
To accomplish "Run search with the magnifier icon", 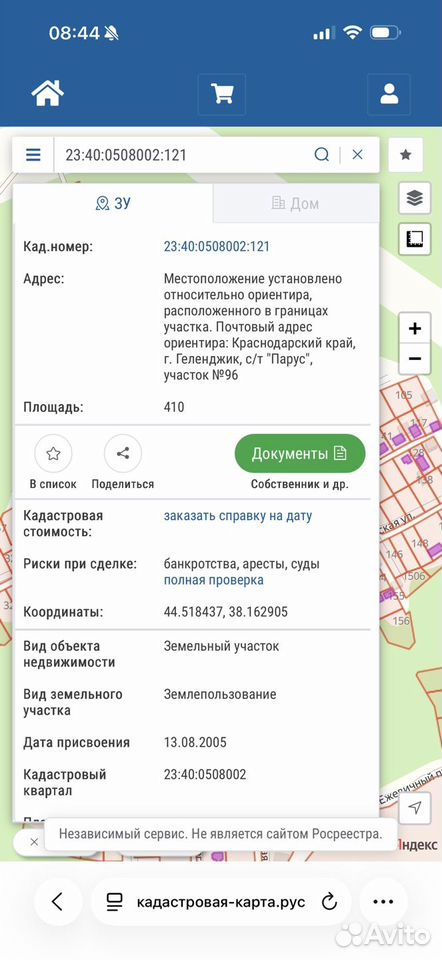I will click(321, 155).
